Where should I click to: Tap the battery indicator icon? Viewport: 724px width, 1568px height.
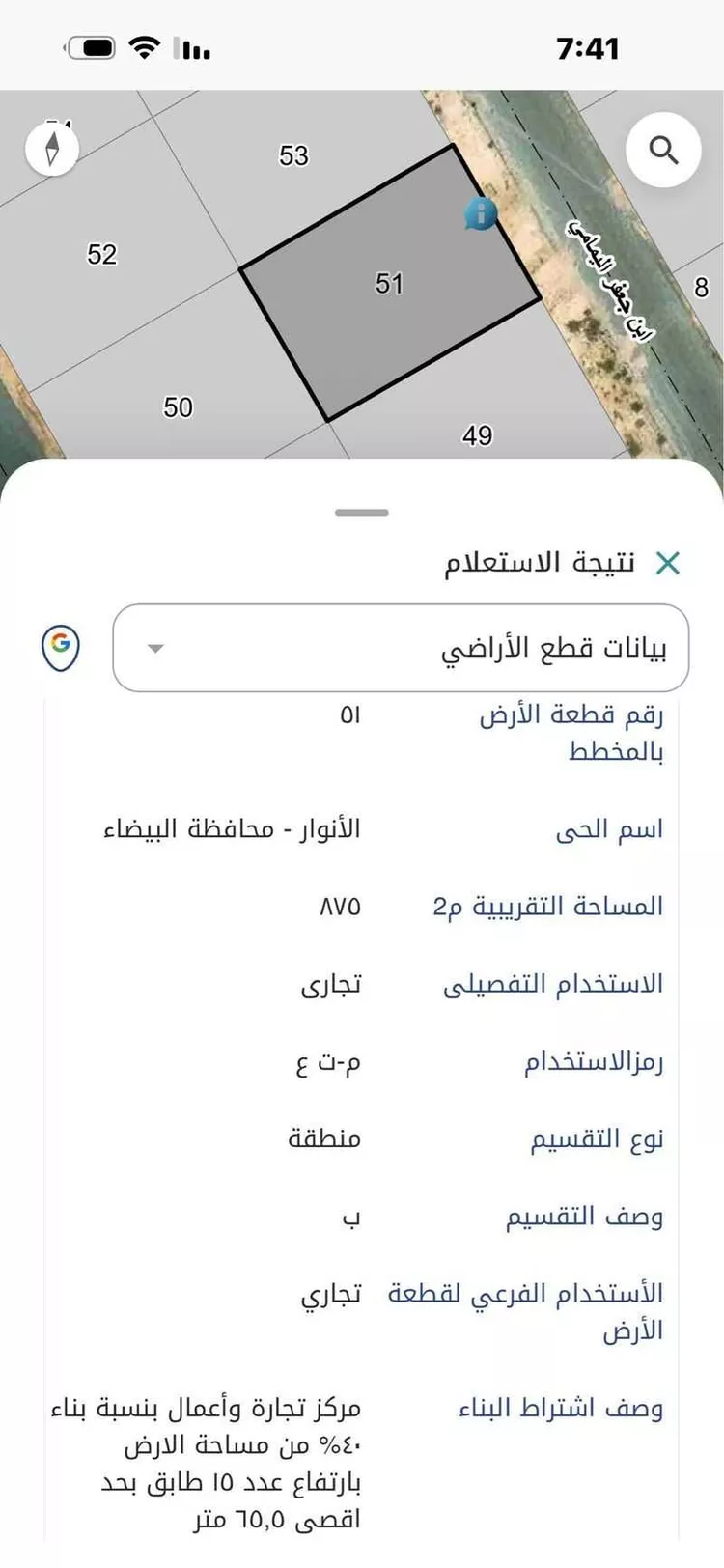[90, 44]
